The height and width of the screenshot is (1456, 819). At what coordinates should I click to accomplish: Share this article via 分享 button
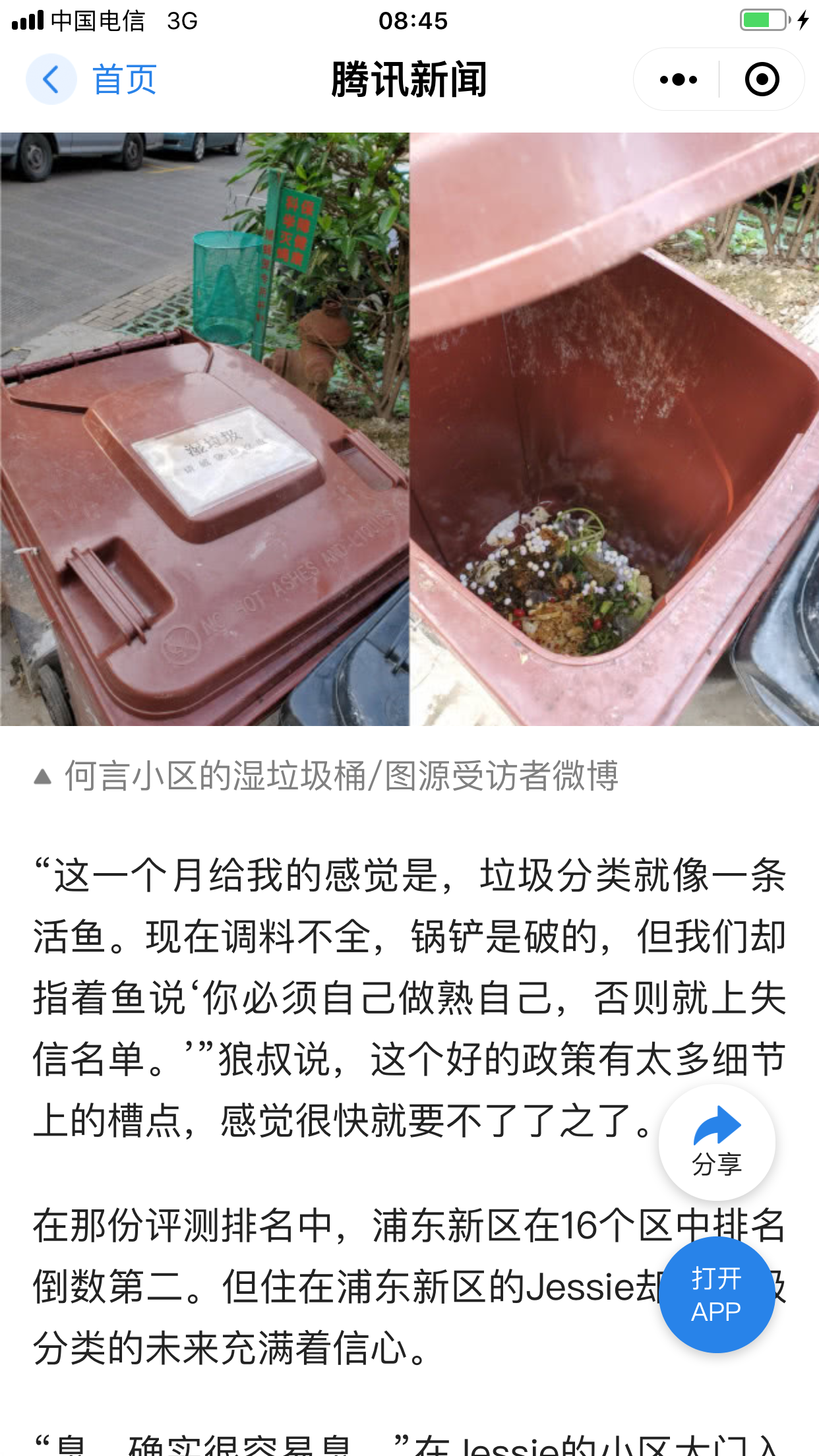(716, 1142)
